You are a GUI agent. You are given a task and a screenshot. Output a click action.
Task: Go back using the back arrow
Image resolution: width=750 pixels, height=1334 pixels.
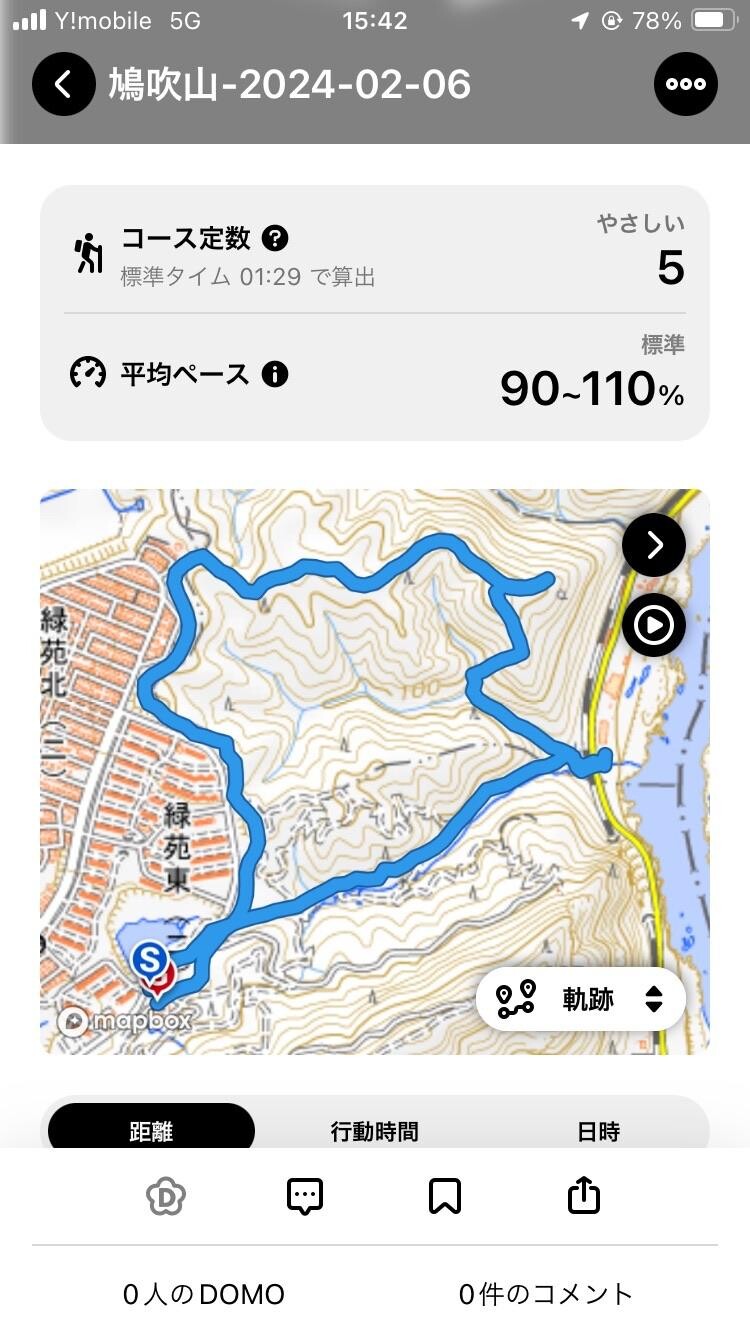pos(64,84)
